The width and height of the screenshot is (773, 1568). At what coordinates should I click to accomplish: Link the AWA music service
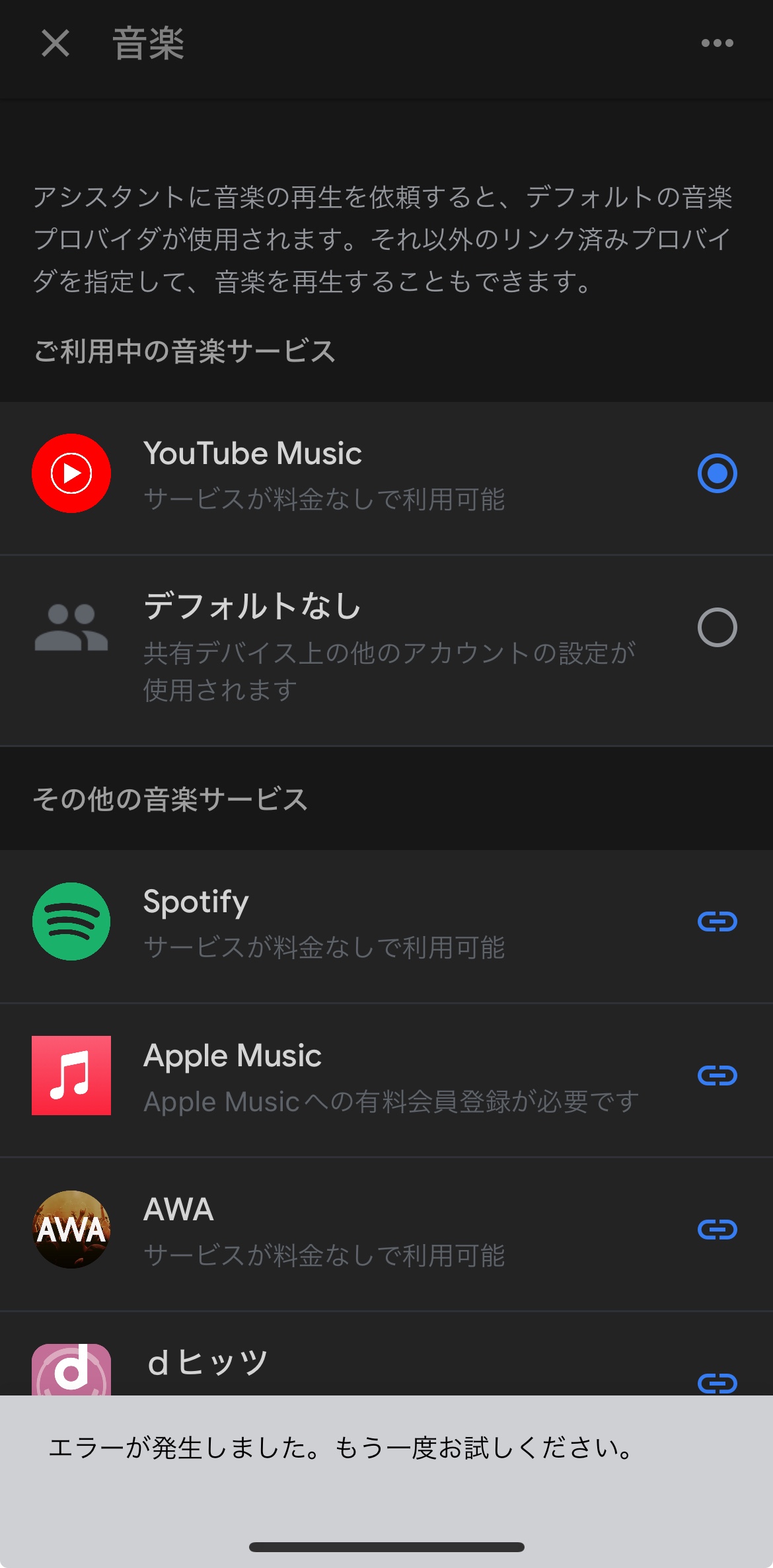point(717,1230)
